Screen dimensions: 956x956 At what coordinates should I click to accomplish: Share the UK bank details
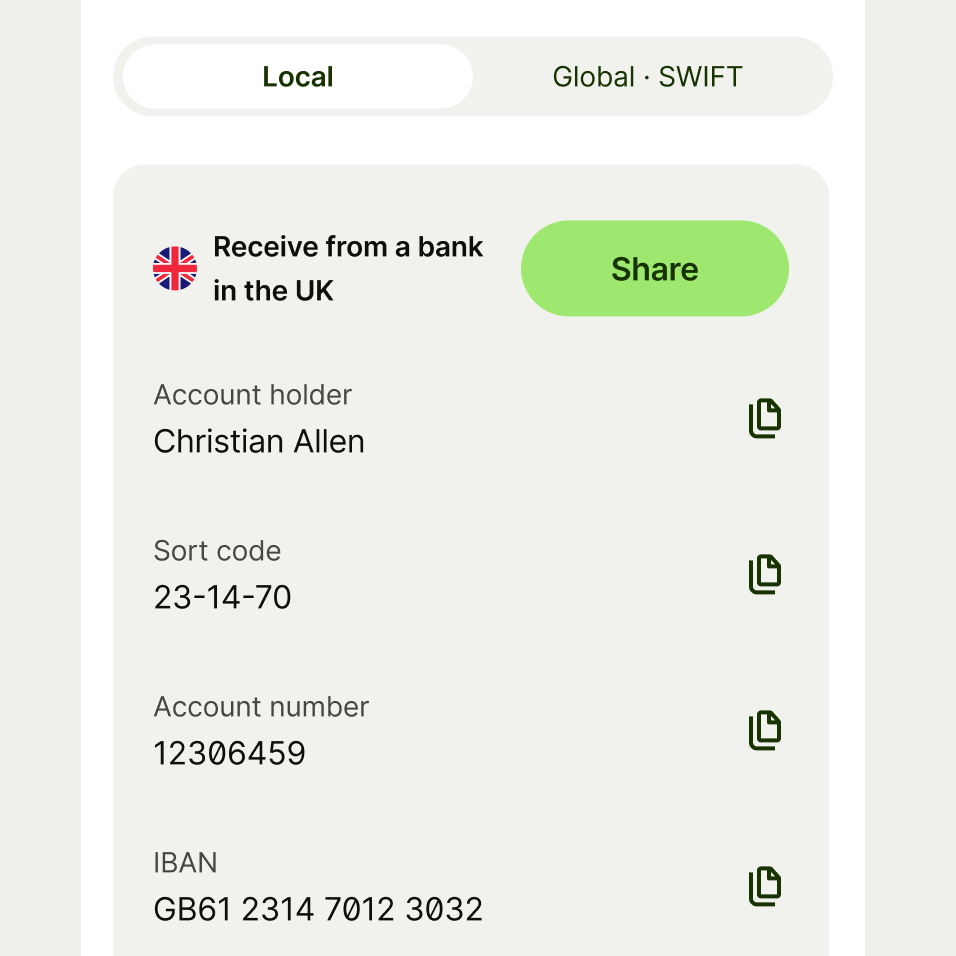coord(654,269)
